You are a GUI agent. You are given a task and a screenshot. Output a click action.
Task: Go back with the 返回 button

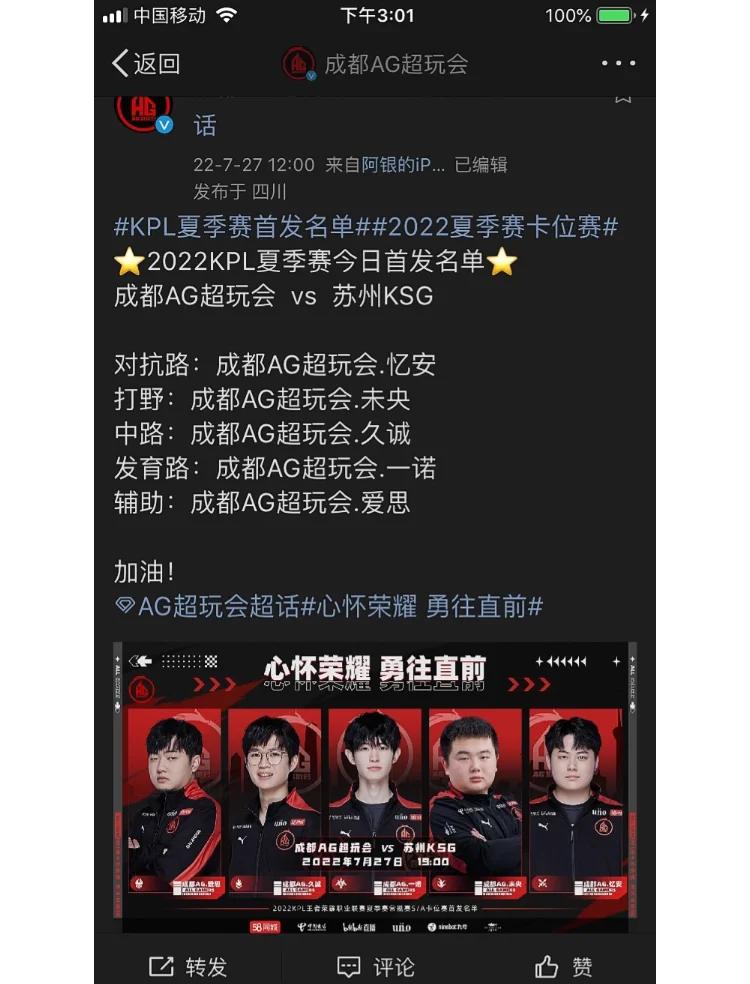[146, 64]
